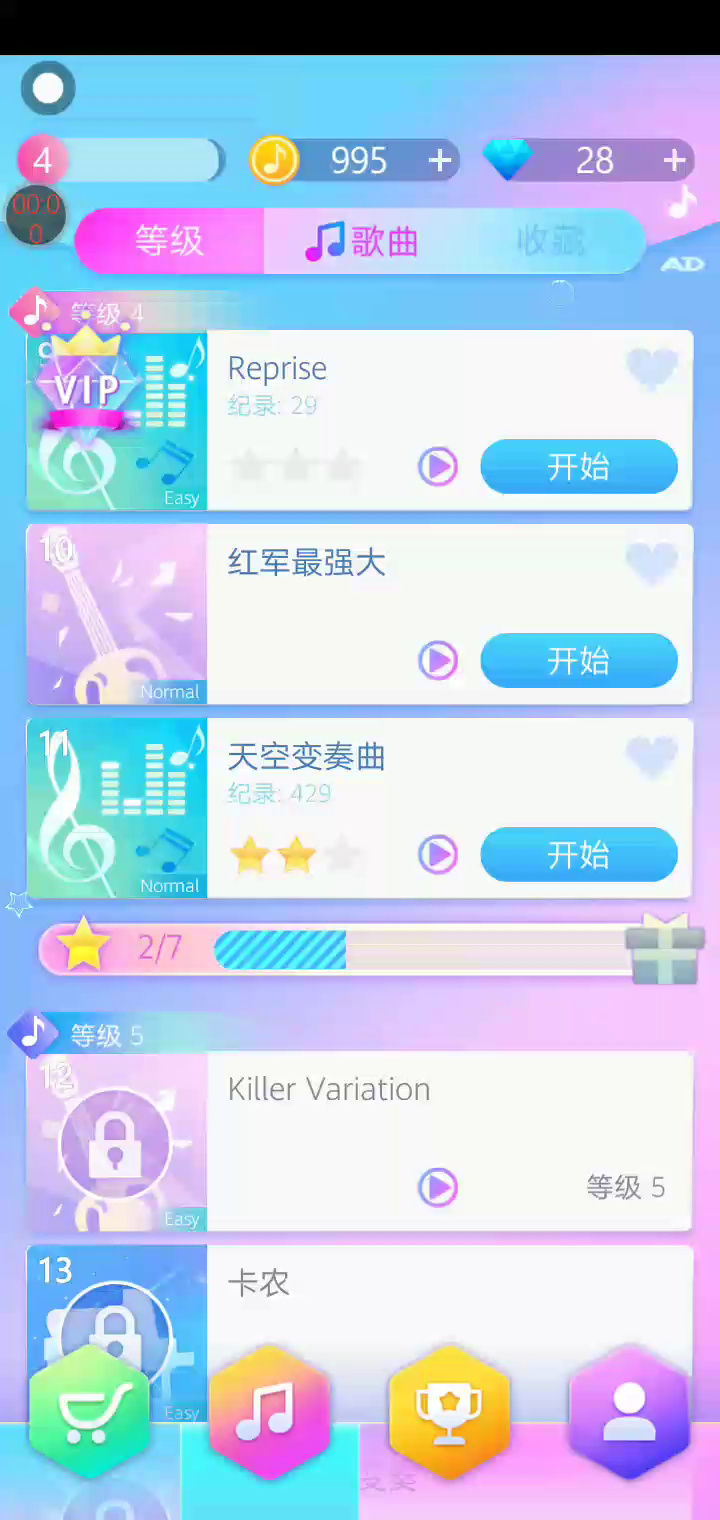Add more gold coins with plus
720x1520 pixels.
(440, 160)
